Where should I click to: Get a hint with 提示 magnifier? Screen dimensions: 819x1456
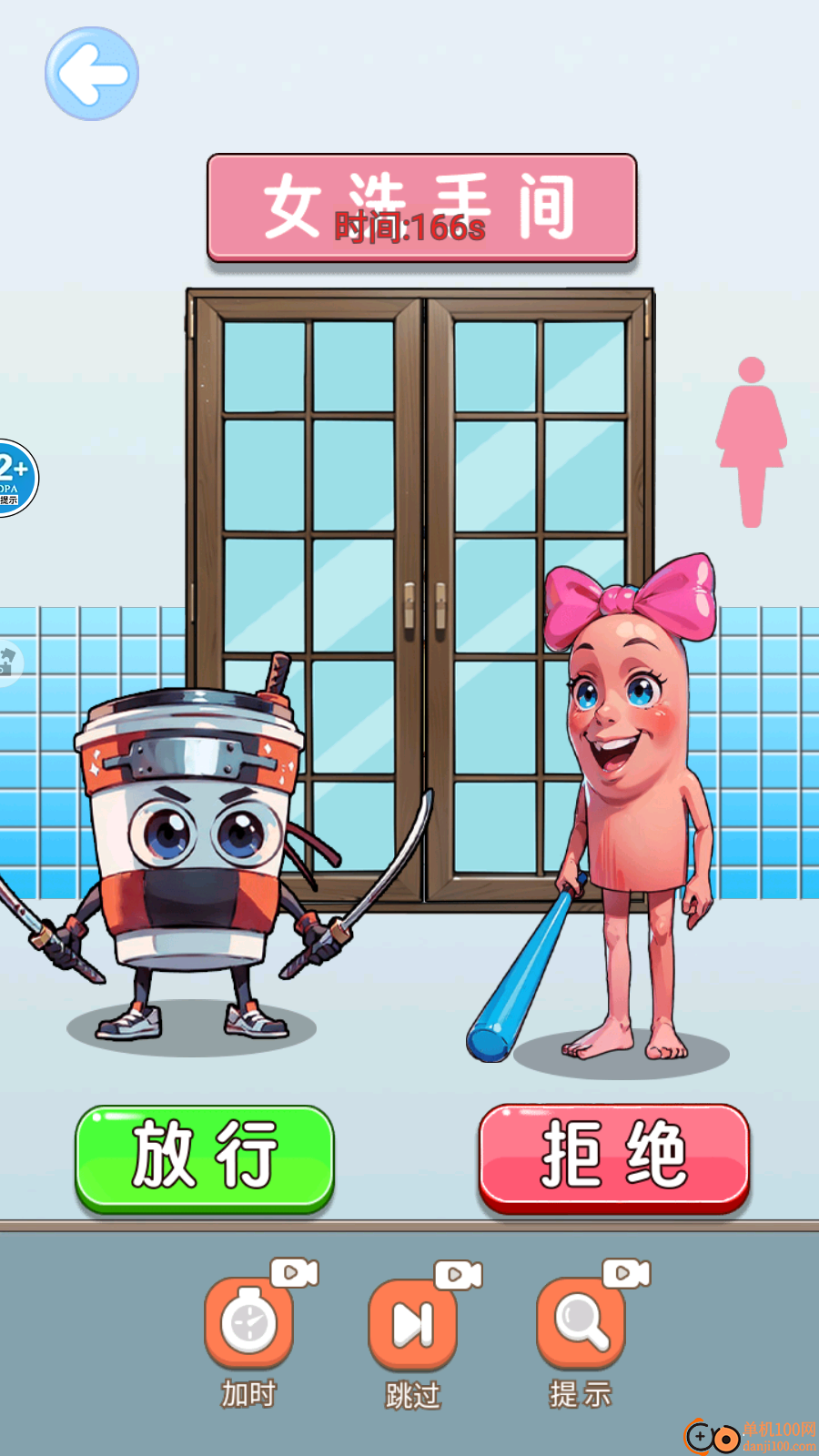tap(581, 1324)
